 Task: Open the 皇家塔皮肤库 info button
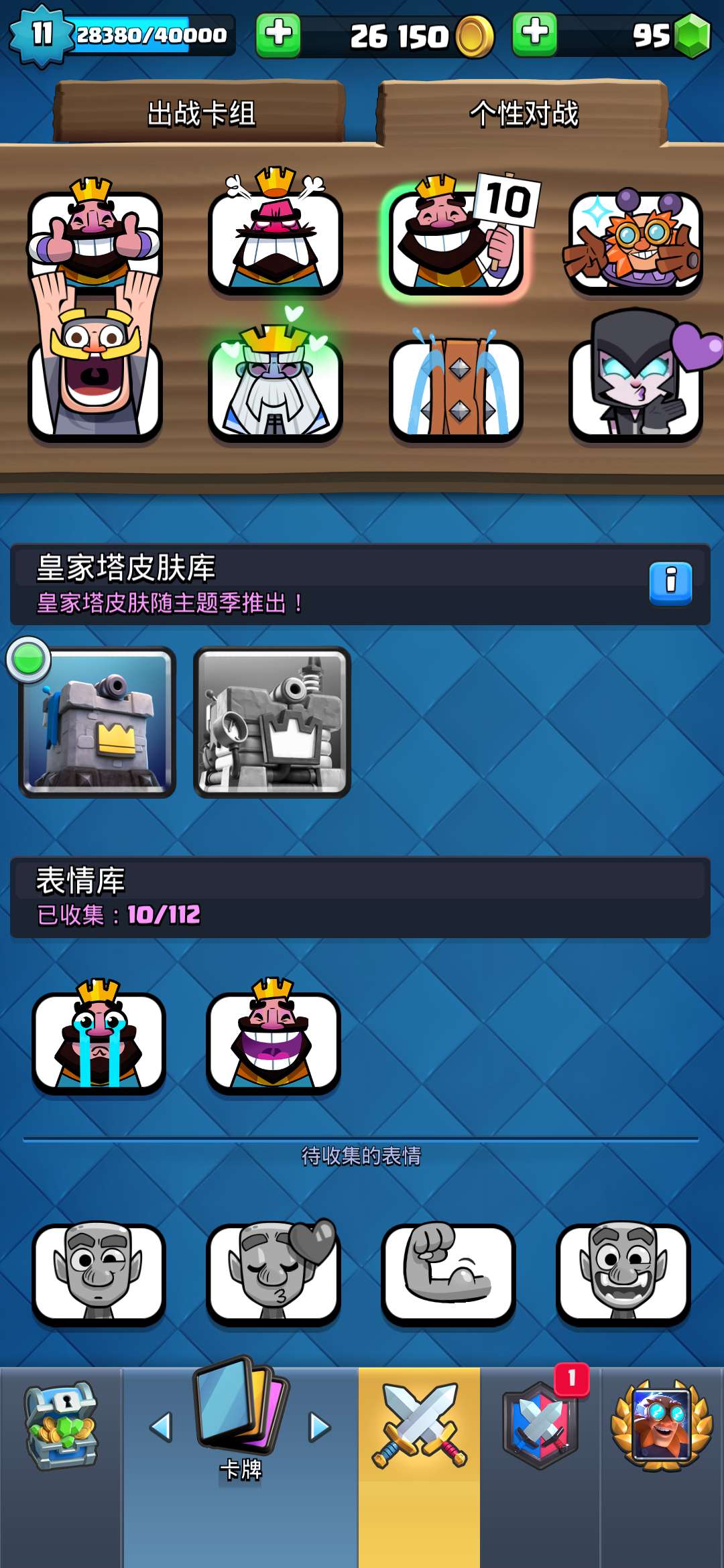point(670,584)
